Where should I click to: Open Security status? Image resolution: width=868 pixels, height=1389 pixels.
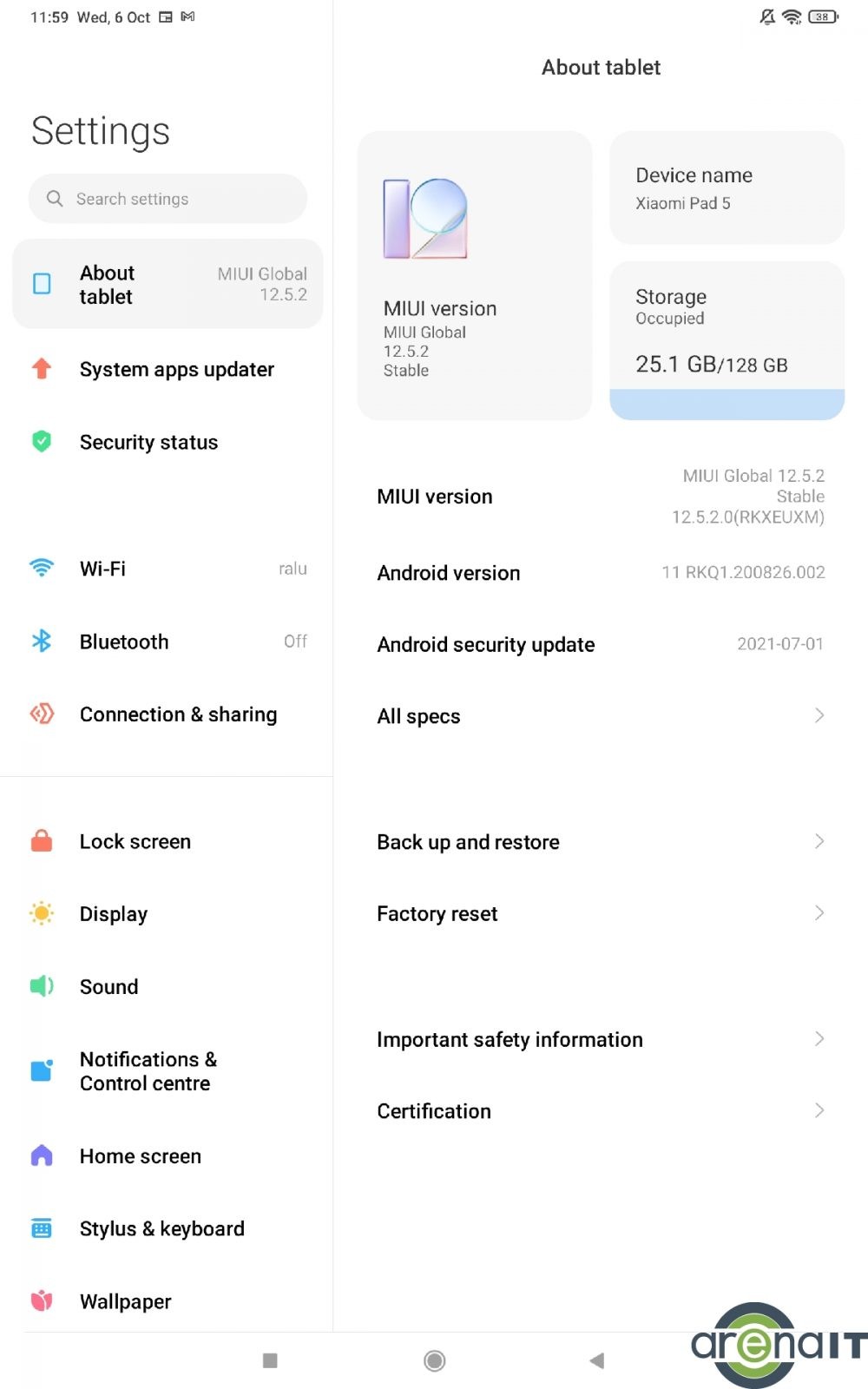coord(148,443)
